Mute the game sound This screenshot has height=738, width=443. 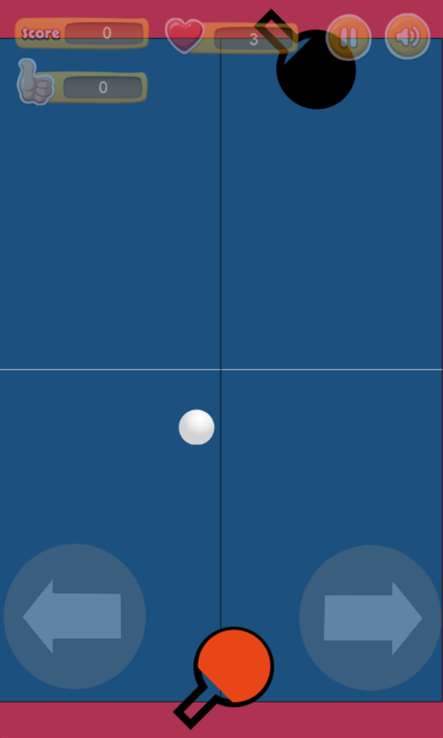(408, 37)
